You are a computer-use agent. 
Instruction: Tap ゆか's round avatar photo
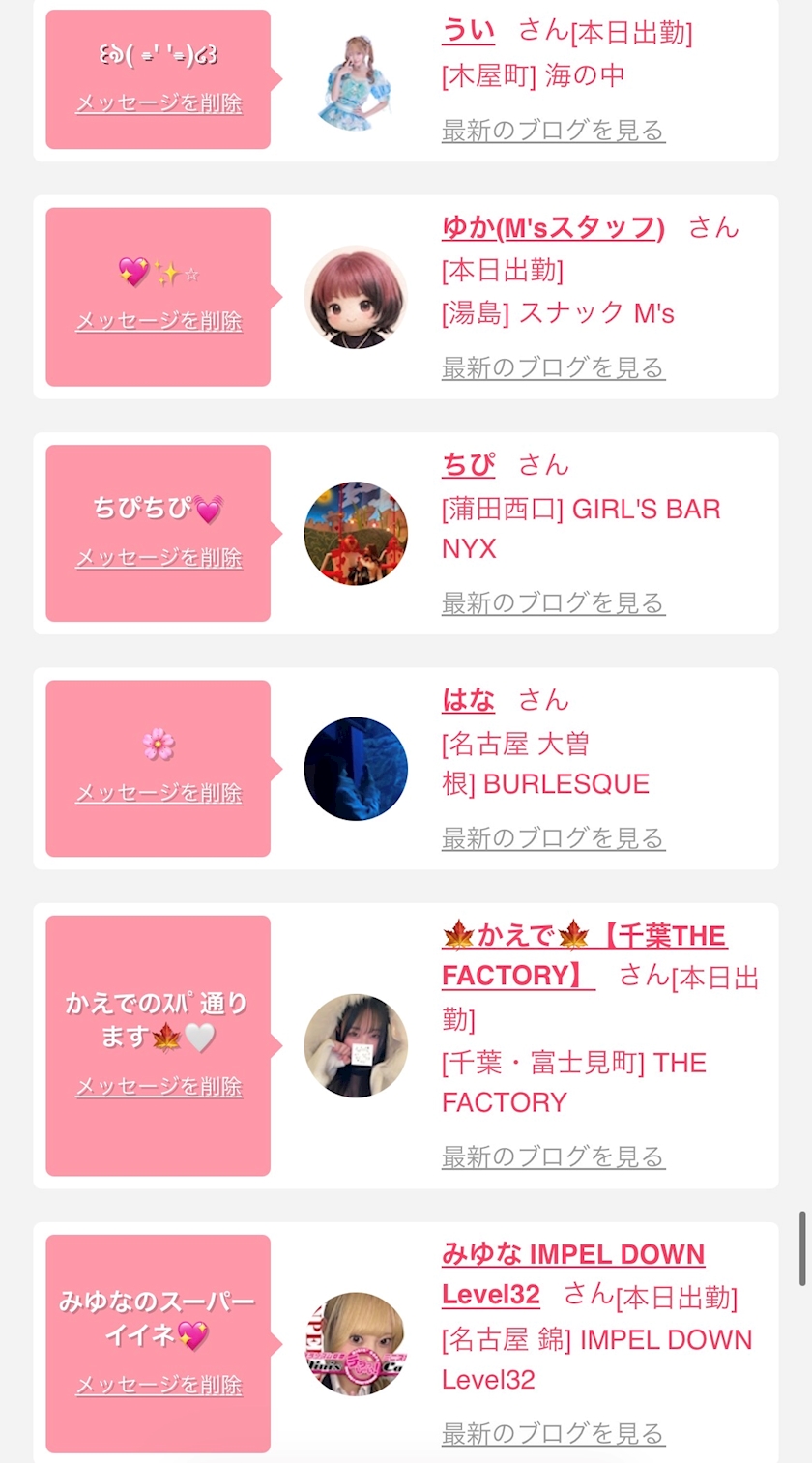356,297
